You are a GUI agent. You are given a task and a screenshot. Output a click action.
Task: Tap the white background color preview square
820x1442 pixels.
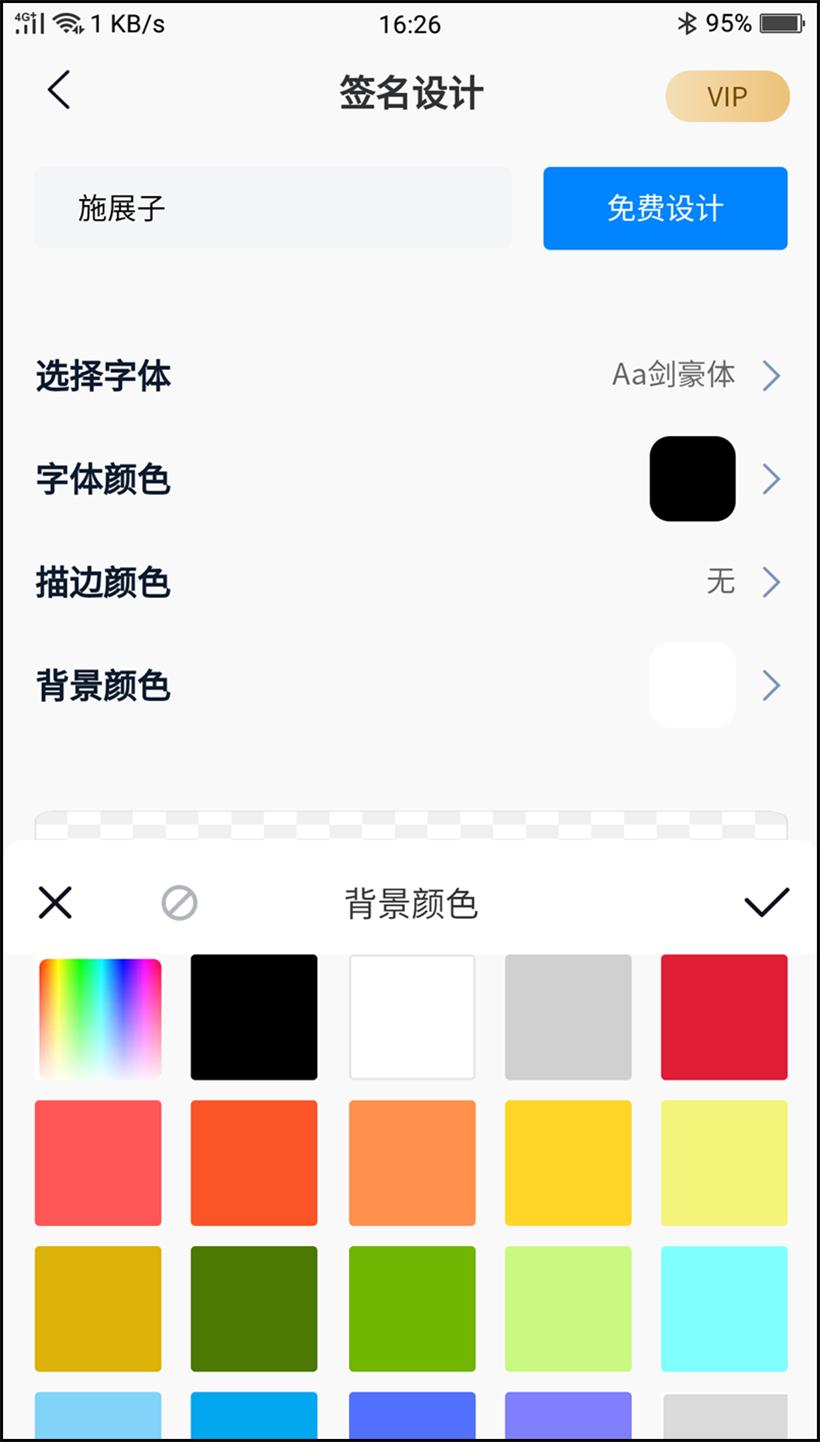pos(692,685)
